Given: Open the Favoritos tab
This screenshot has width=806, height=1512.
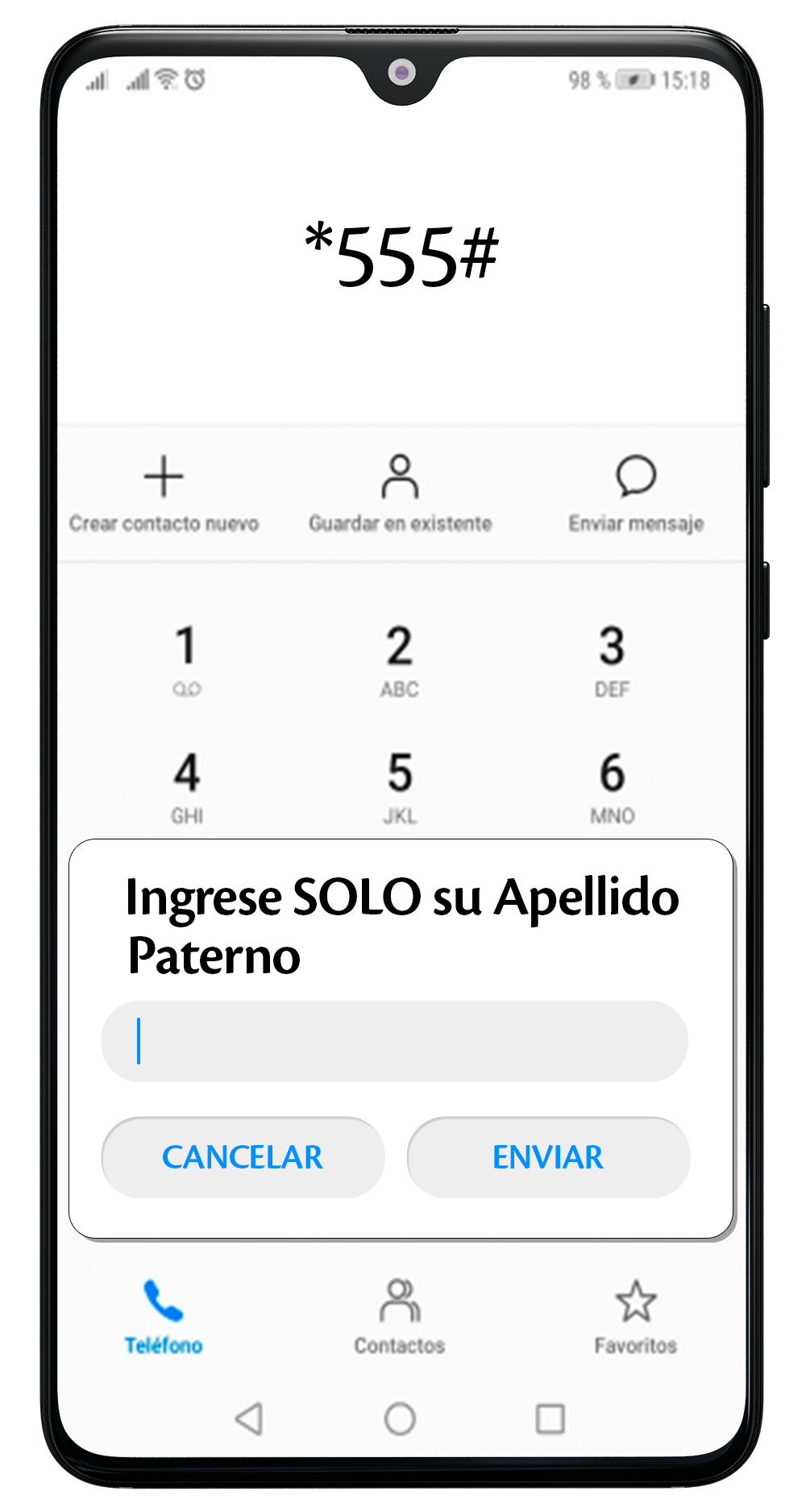Looking at the screenshot, I should (636, 1316).
